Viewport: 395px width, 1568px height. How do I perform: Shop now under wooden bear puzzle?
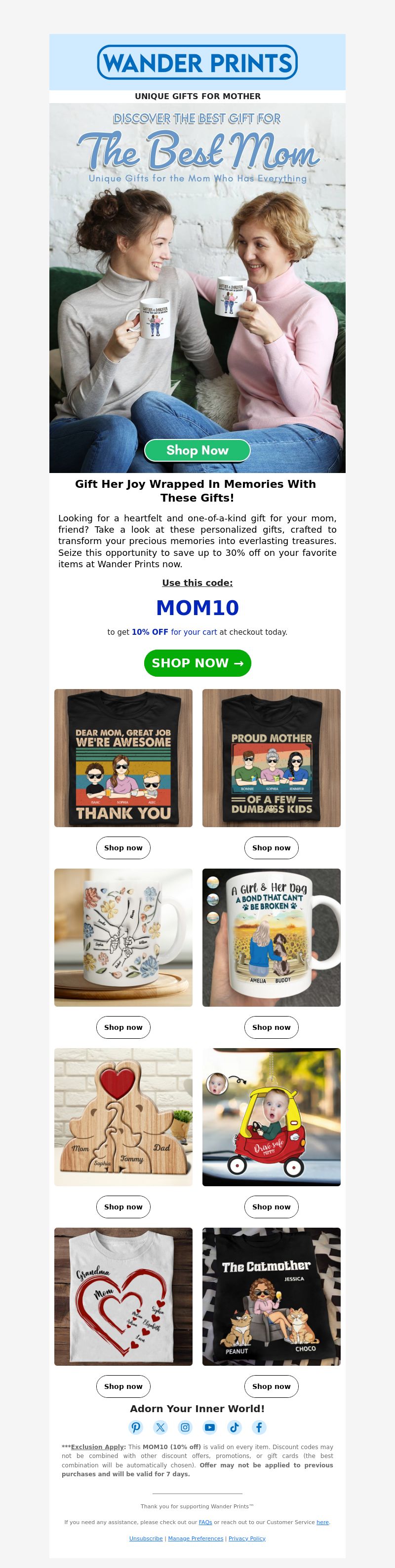(123, 1206)
